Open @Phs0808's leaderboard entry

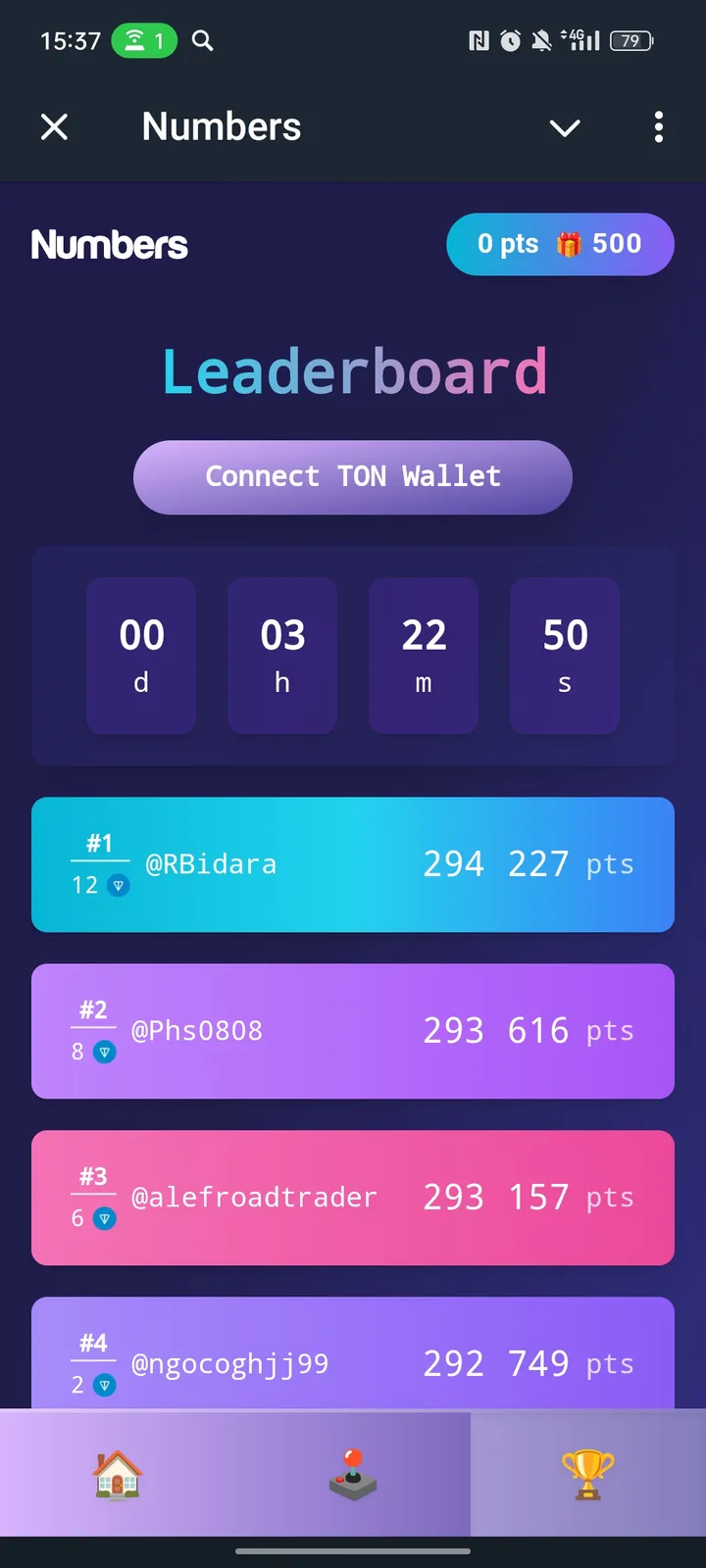click(x=353, y=1031)
